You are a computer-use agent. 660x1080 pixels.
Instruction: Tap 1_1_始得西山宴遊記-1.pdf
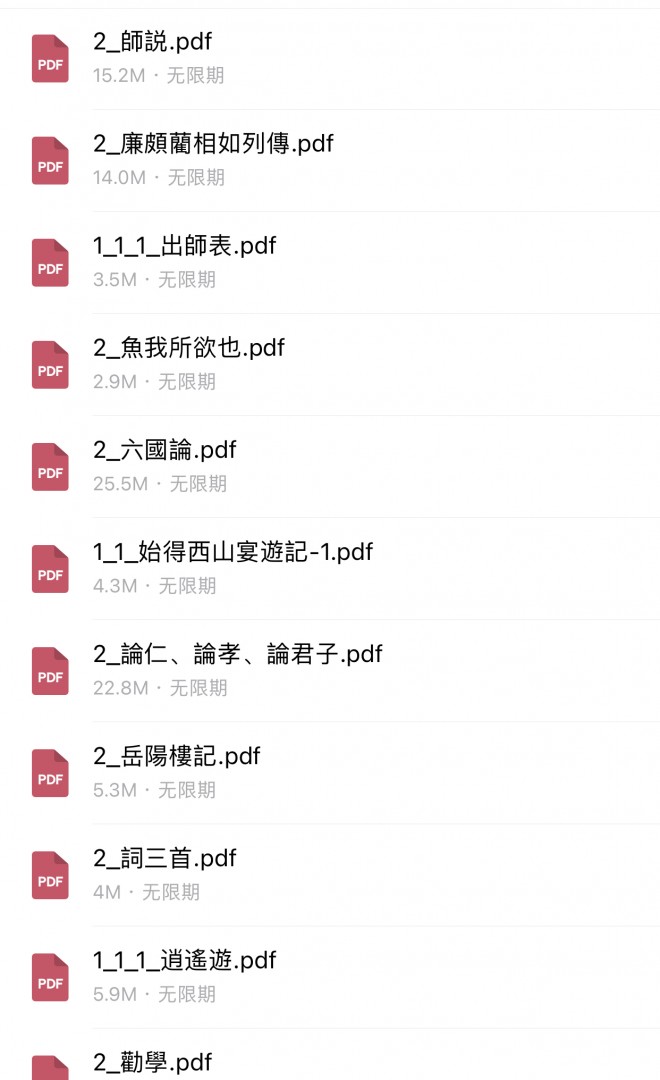330,568
